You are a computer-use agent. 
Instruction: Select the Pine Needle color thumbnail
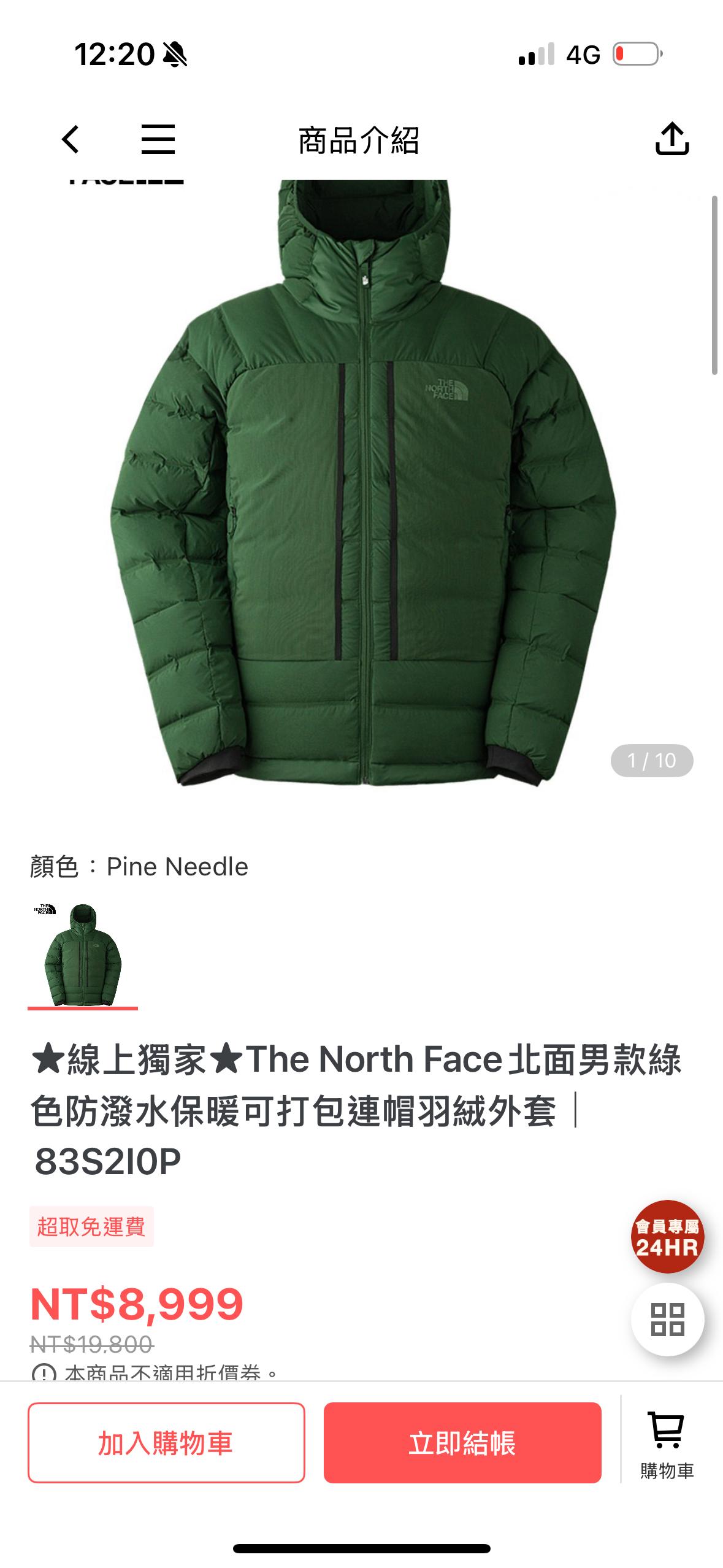(83, 955)
